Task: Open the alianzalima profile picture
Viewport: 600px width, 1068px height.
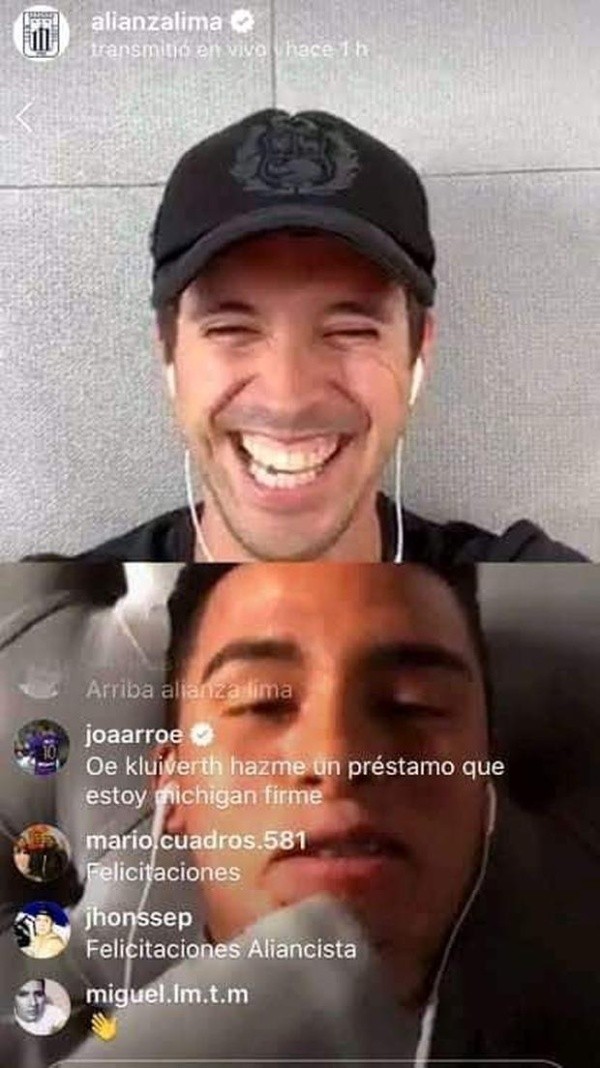Action: tap(41, 32)
